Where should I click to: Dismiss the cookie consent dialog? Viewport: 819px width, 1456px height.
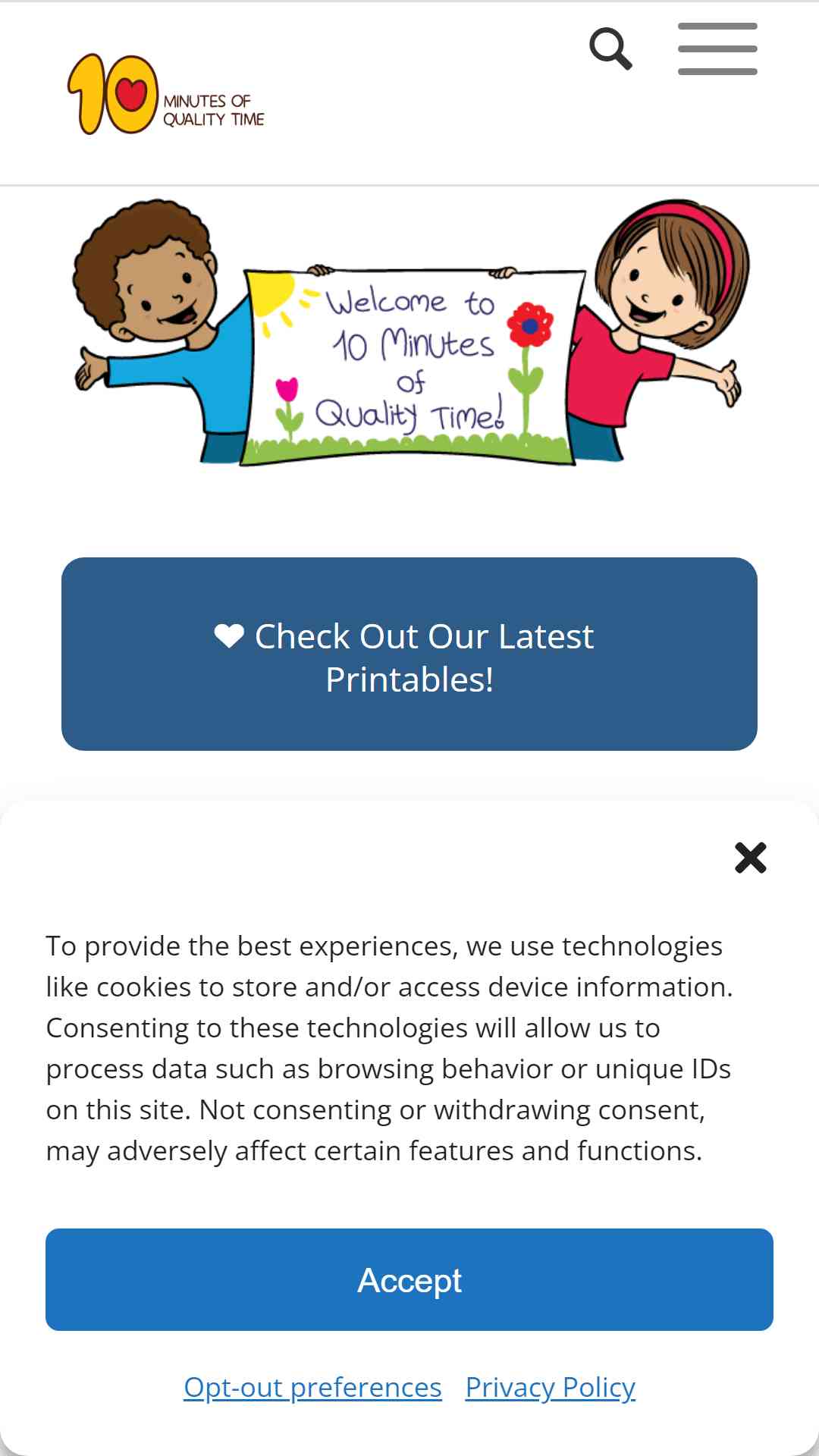tap(750, 858)
